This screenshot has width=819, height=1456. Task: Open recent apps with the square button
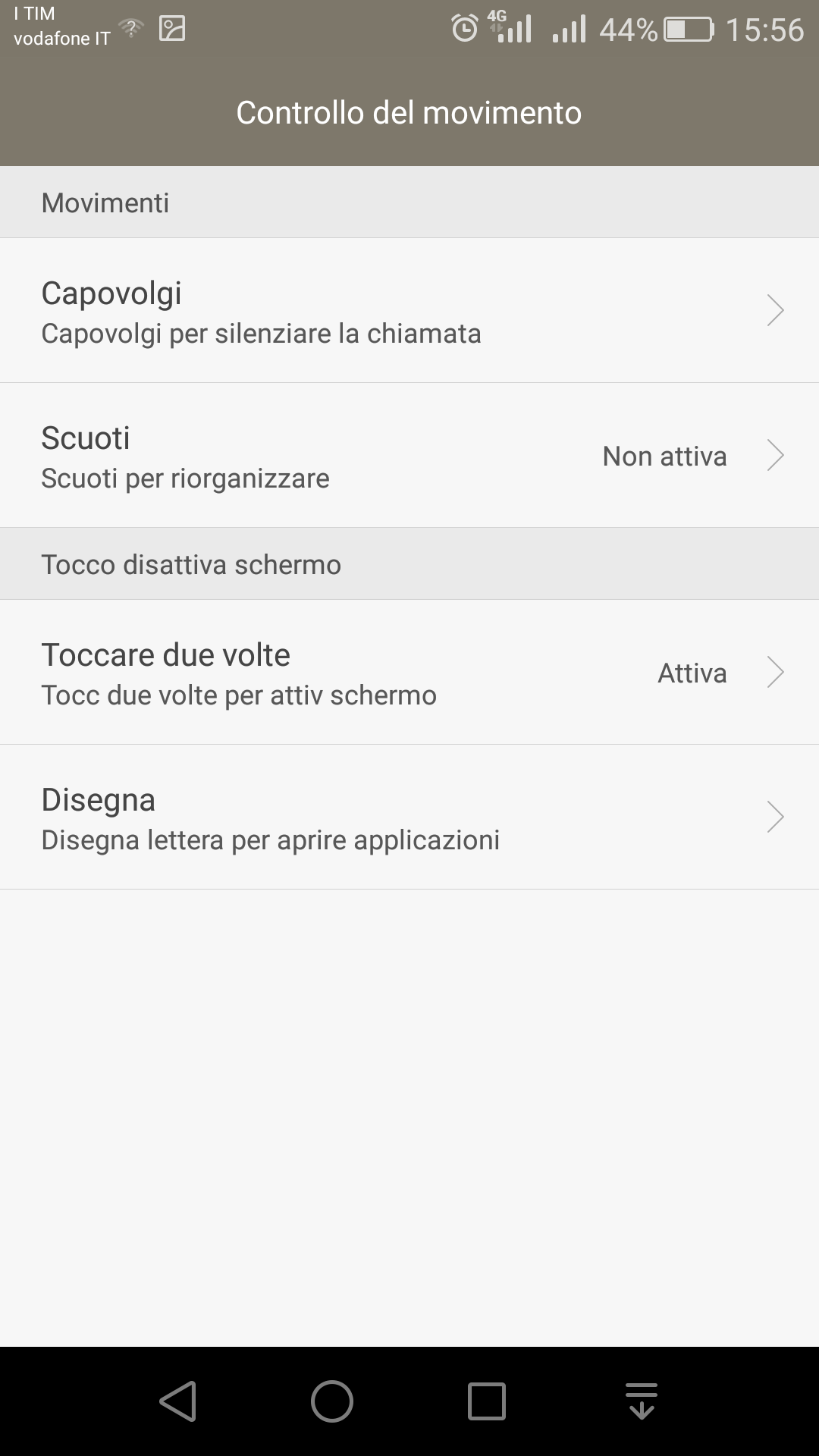coord(486,1401)
